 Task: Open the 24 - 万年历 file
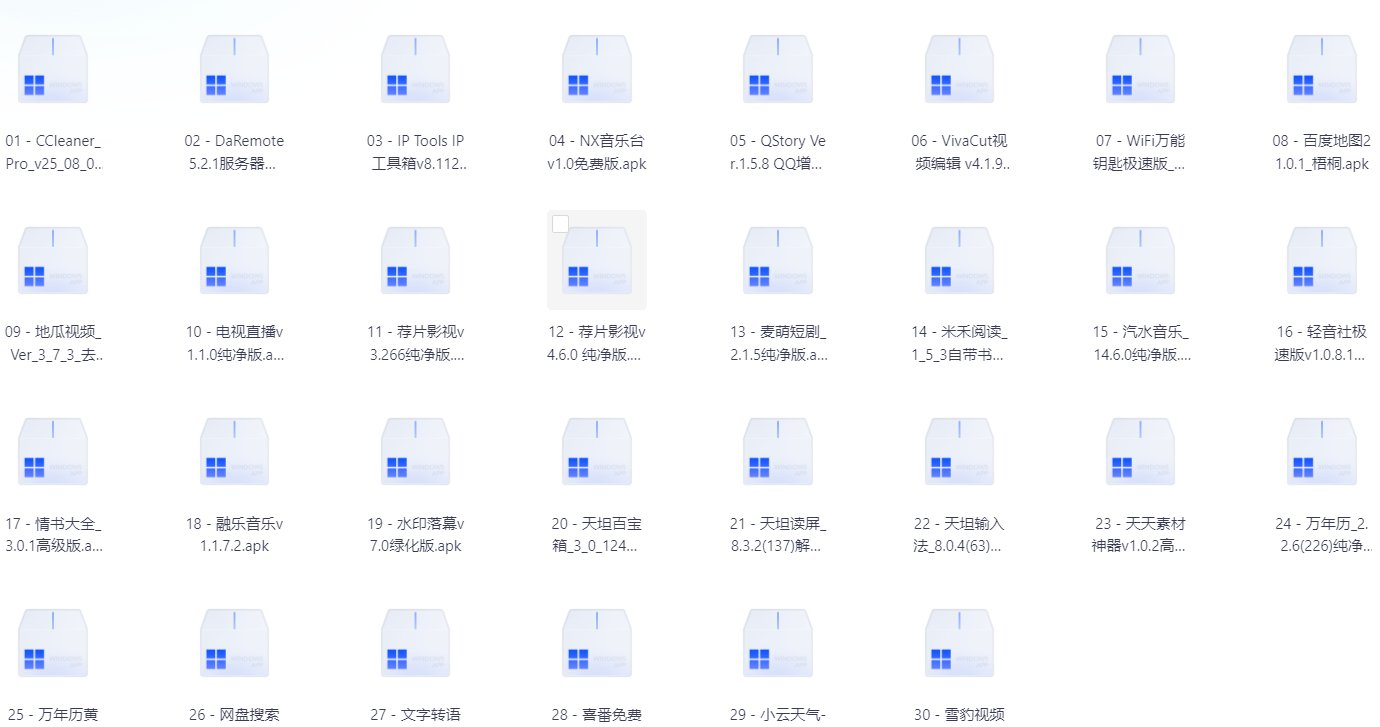[x=1321, y=453]
